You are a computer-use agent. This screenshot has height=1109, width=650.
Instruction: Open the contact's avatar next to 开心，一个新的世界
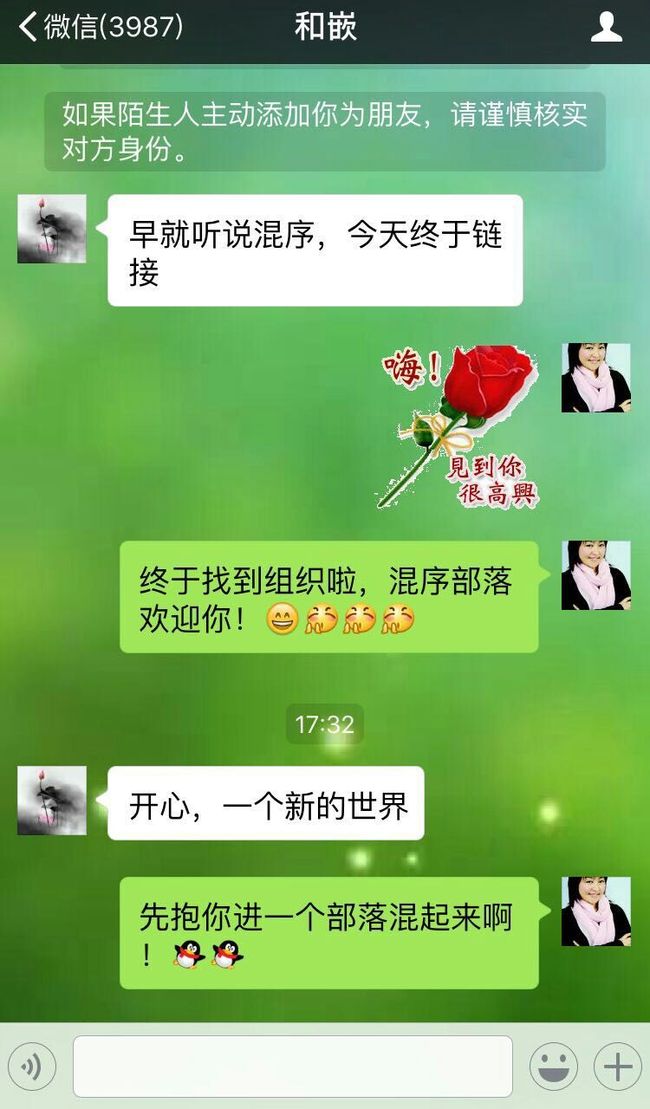[x=52, y=800]
